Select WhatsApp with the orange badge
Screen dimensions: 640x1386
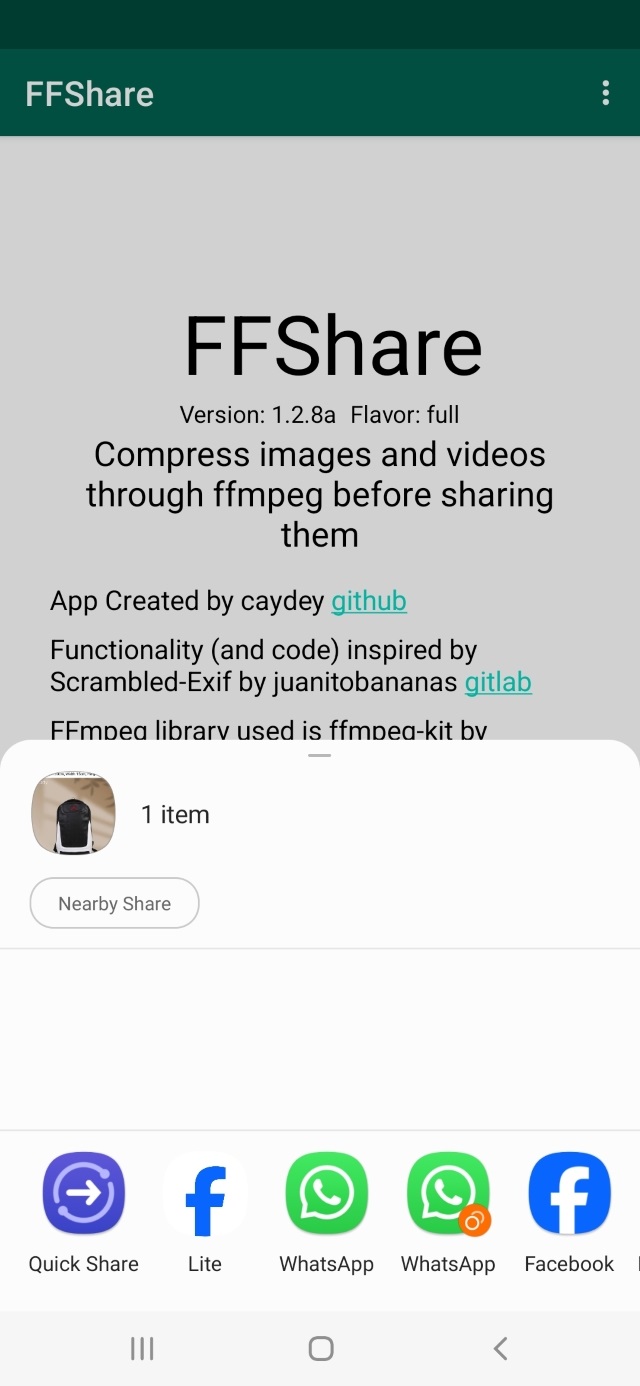click(448, 1194)
